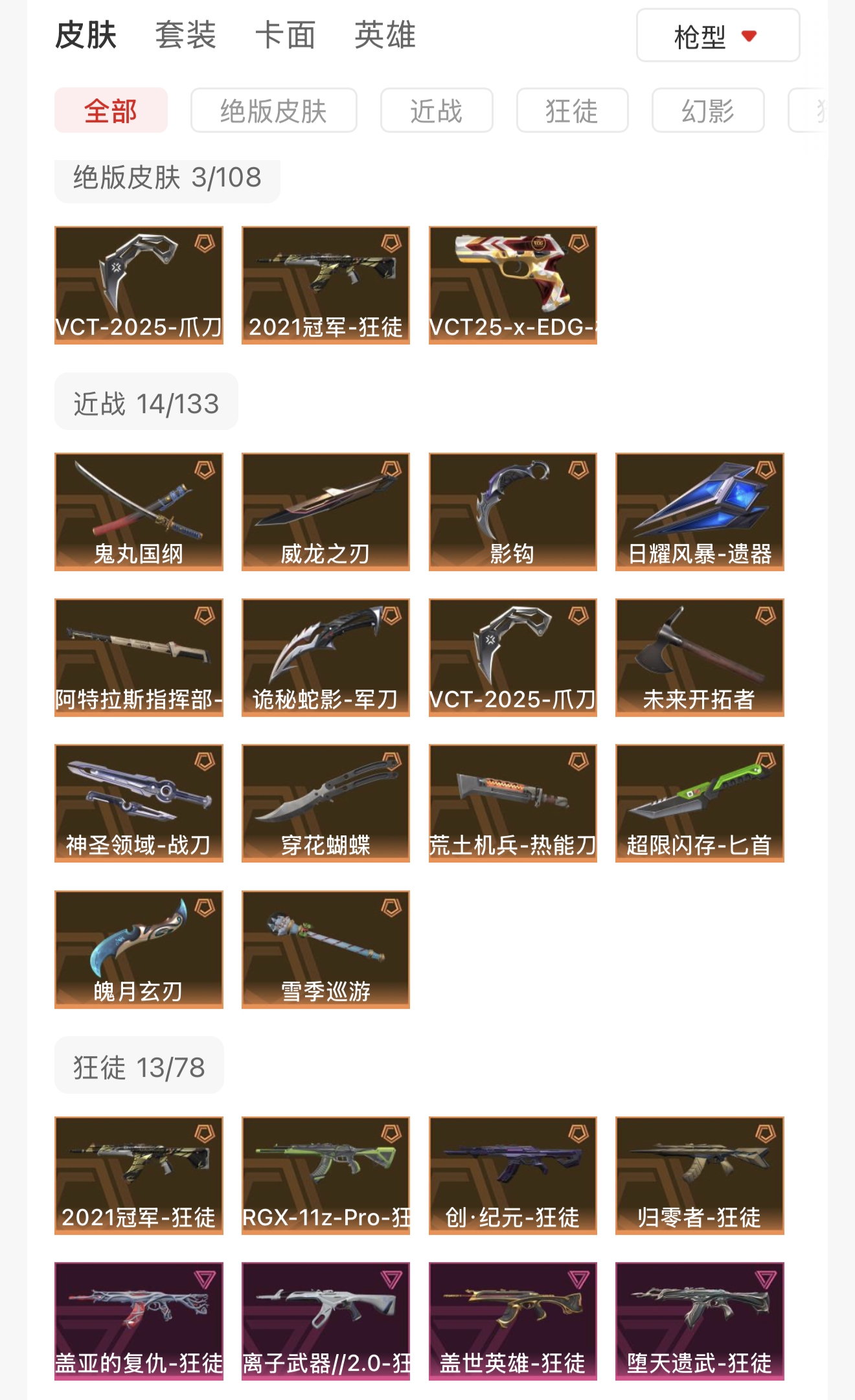Image resolution: width=855 pixels, height=1400 pixels.
Task: Expand the 枪型 dropdown
Action: pyautogui.click(x=718, y=36)
